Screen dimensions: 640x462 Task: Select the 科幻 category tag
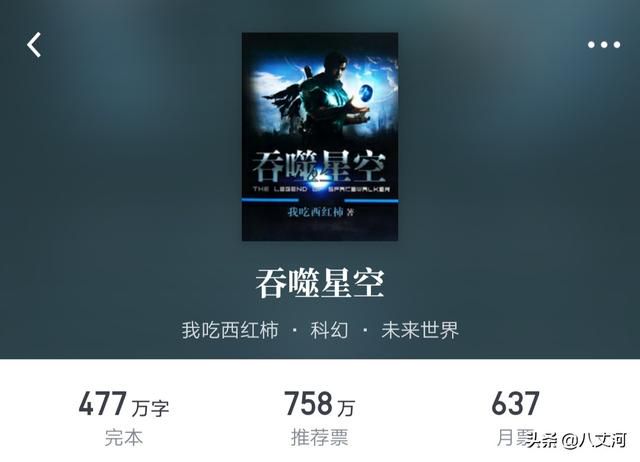pyautogui.click(x=329, y=329)
